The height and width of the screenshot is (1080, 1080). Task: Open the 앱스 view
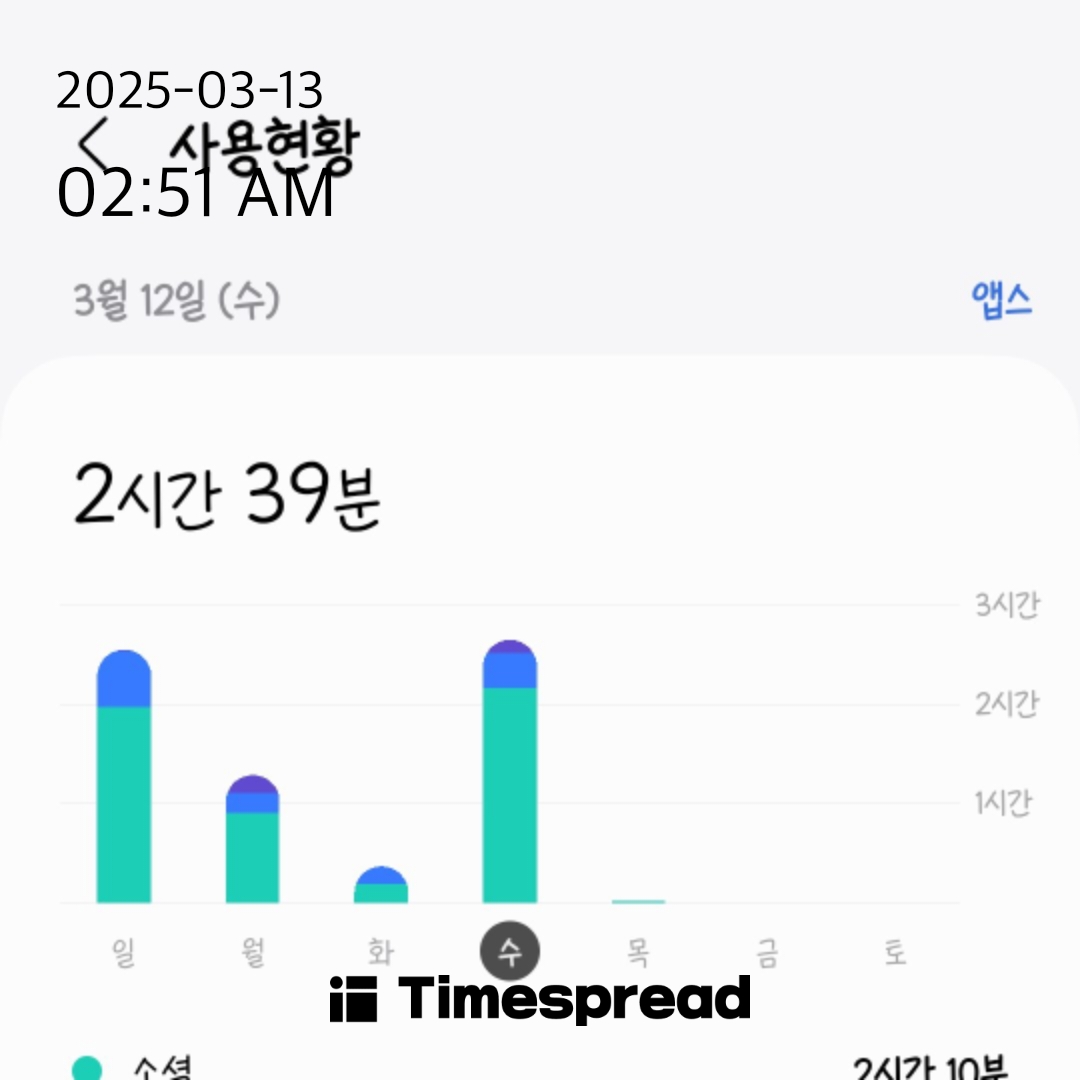point(1001,300)
